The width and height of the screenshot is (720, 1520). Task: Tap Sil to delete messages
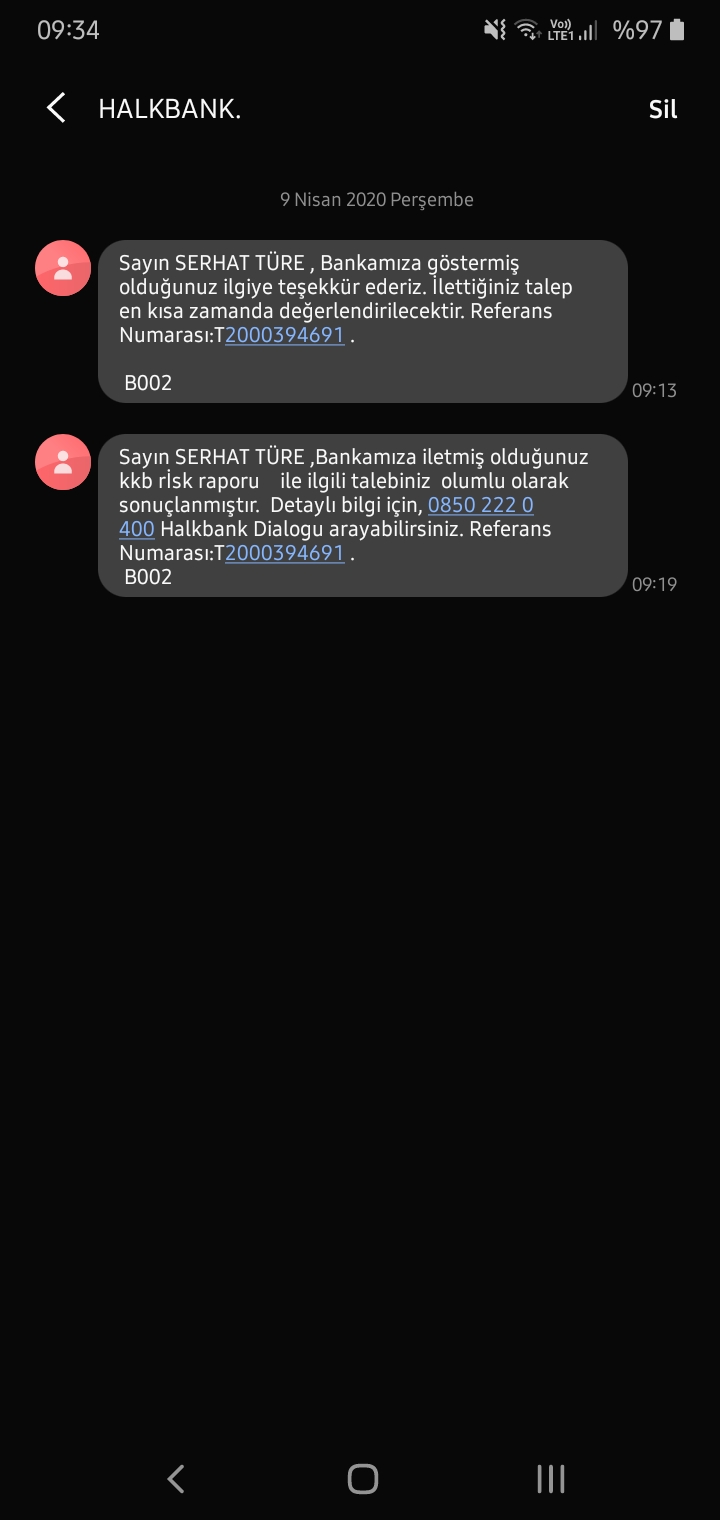coord(663,109)
